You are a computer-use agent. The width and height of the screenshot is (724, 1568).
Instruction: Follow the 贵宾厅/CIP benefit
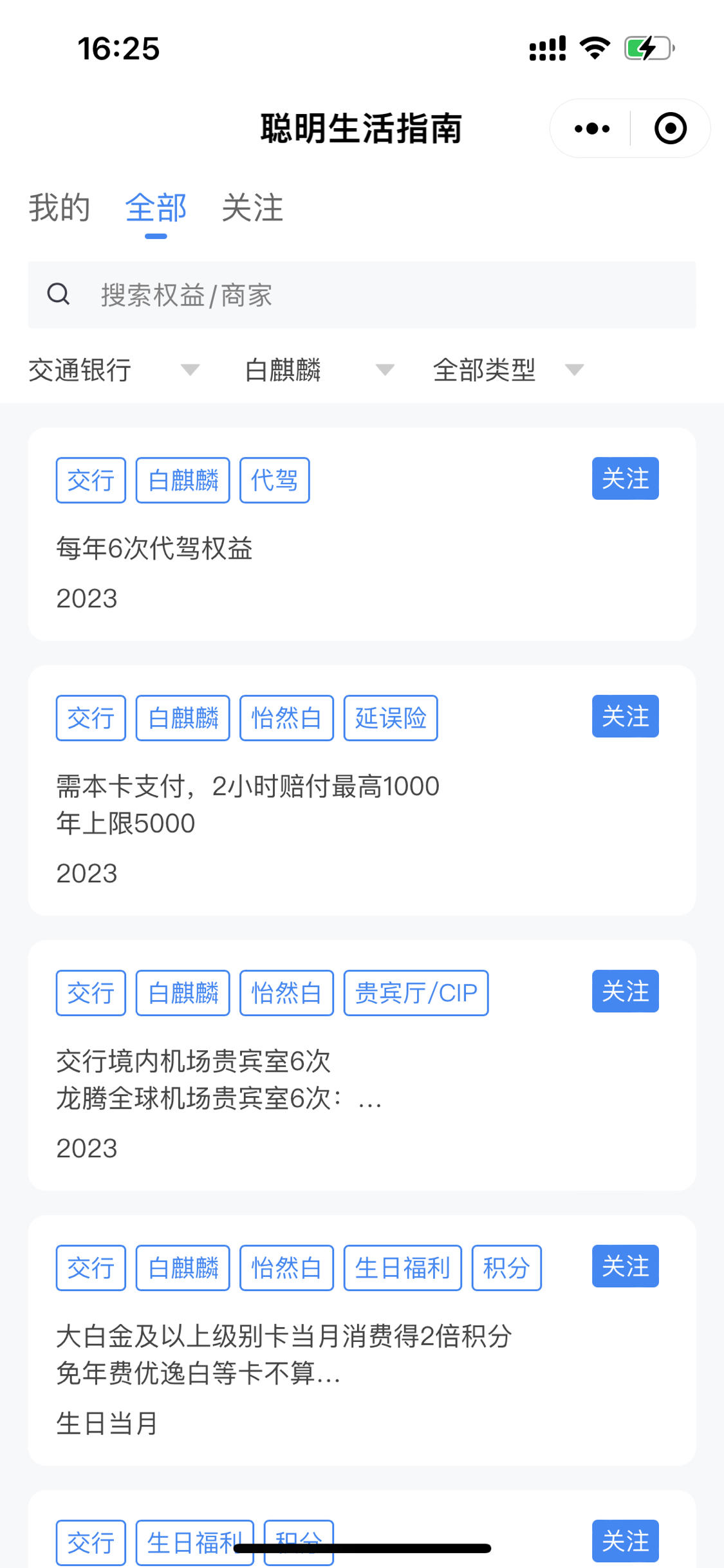pos(625,991)
